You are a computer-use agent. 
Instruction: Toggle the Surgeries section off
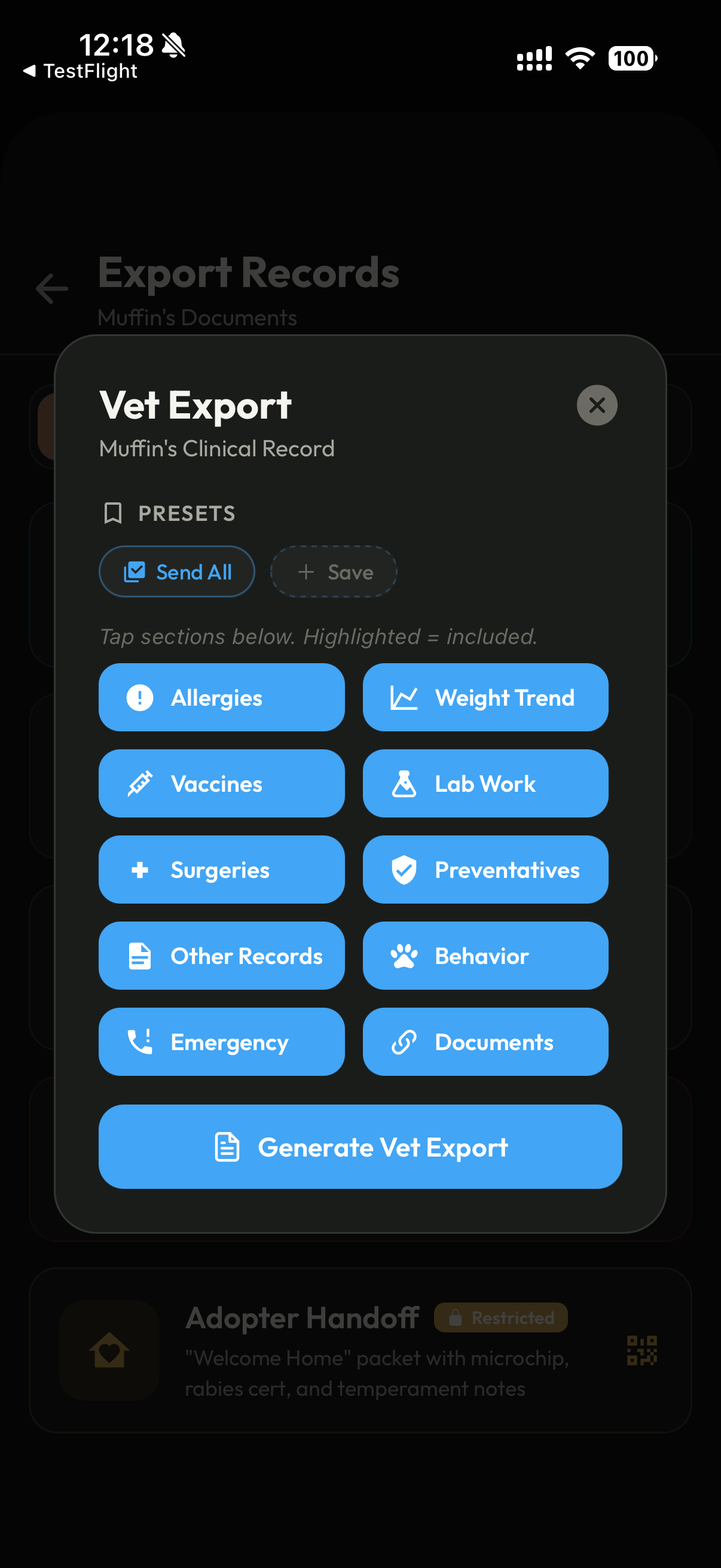(221, 870)
